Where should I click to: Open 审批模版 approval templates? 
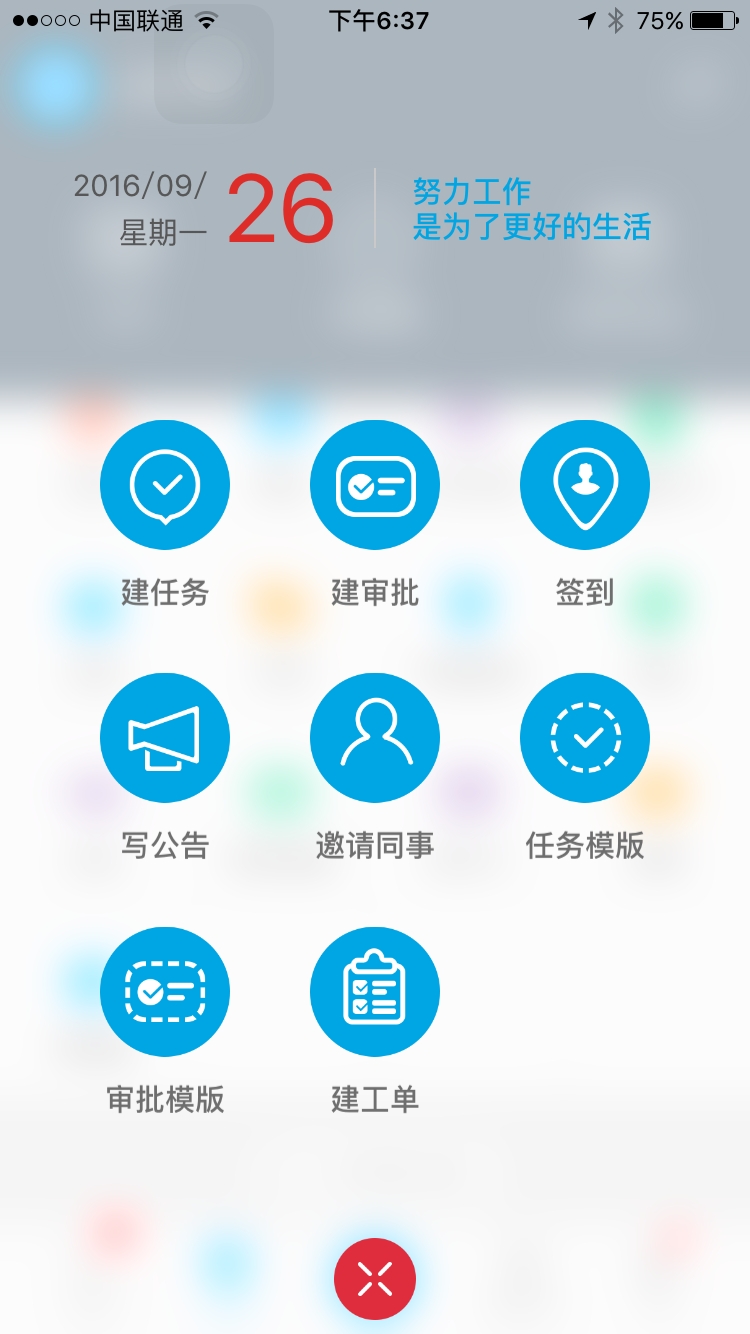click(x=165, y=992)
